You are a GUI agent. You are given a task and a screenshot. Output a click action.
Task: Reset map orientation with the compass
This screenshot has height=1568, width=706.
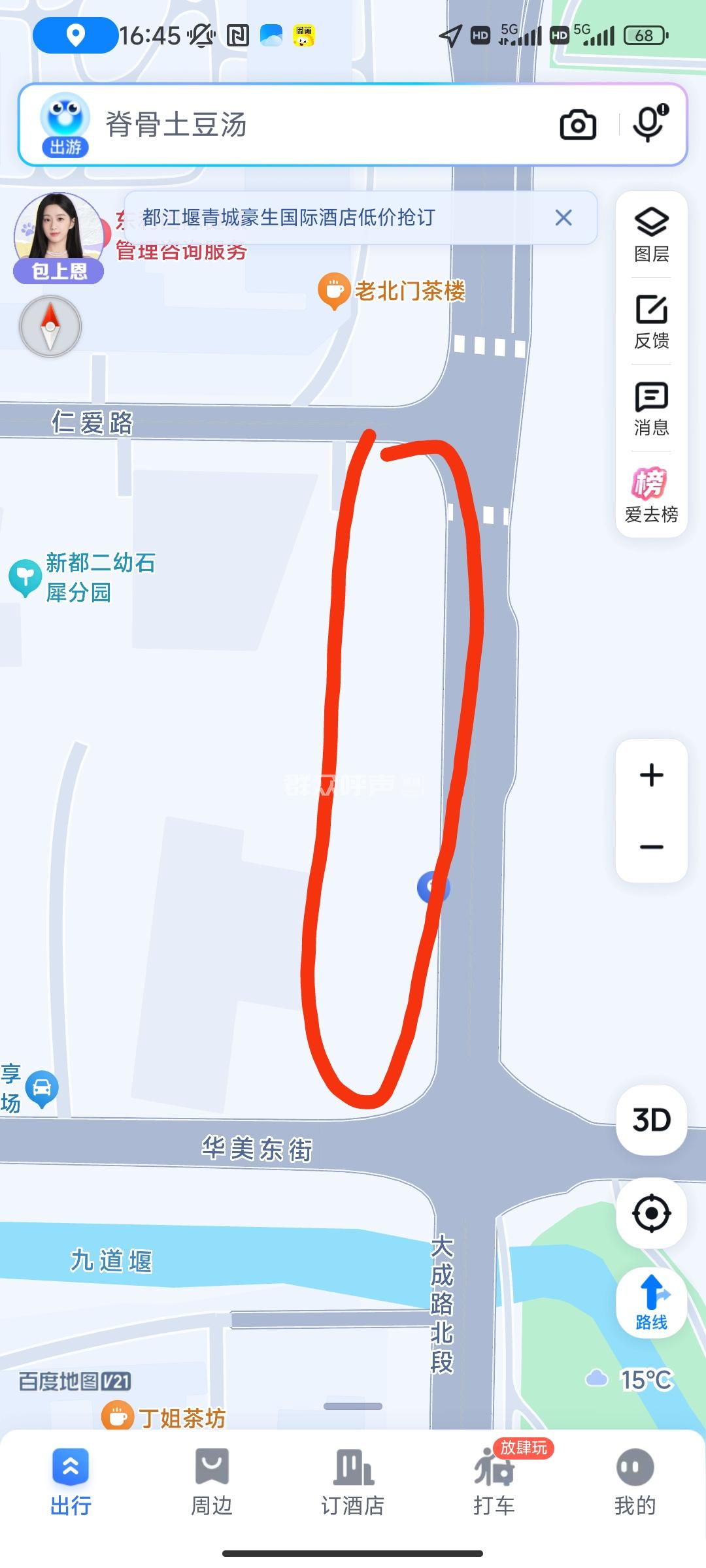[x=50, y=326]
